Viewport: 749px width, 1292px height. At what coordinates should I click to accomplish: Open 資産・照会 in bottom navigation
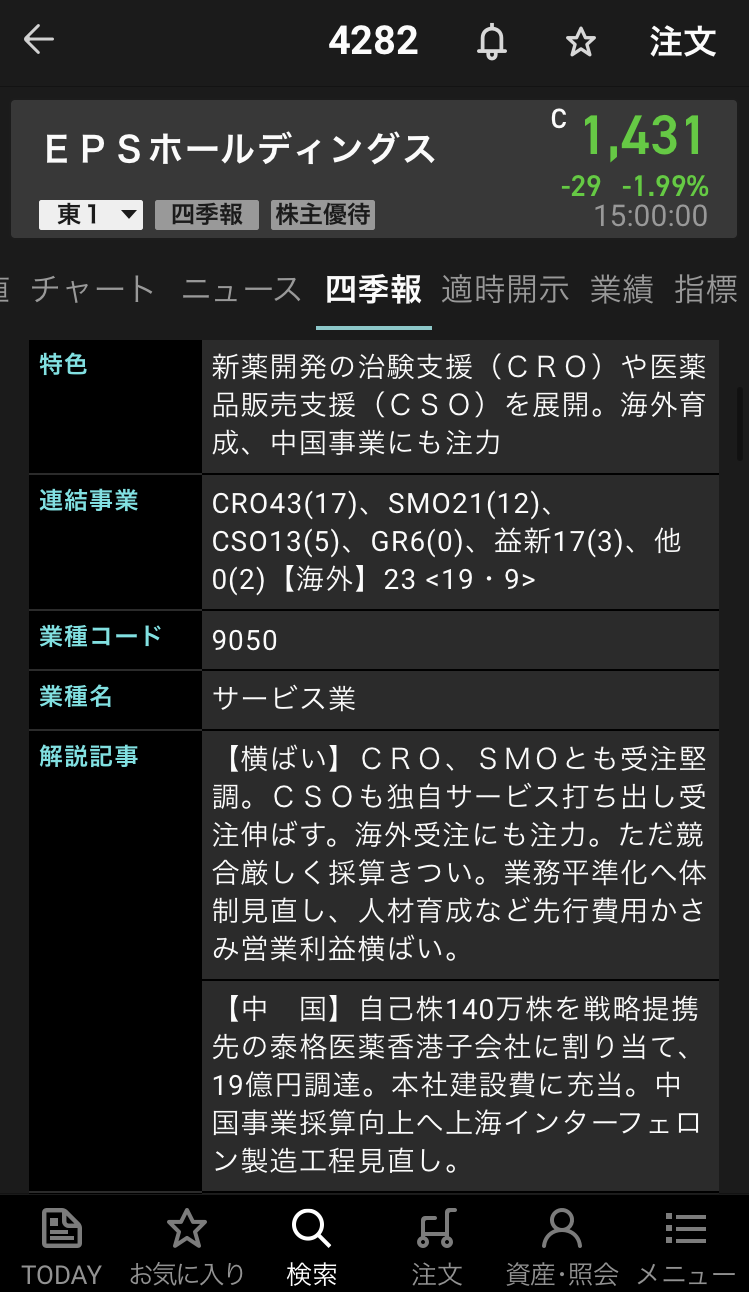[x=562, y=1246]
